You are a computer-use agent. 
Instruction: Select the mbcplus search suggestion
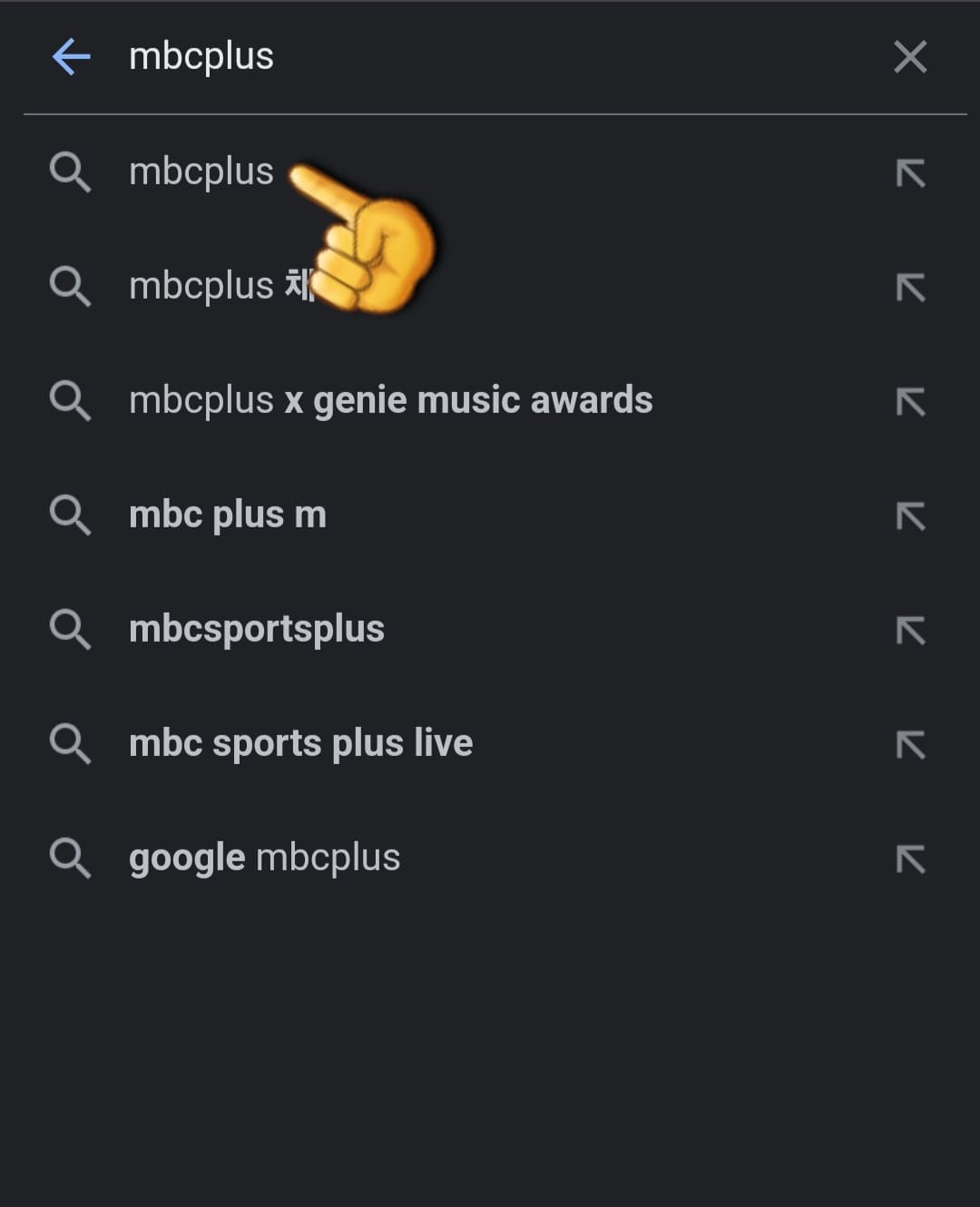tap(202, 172)
